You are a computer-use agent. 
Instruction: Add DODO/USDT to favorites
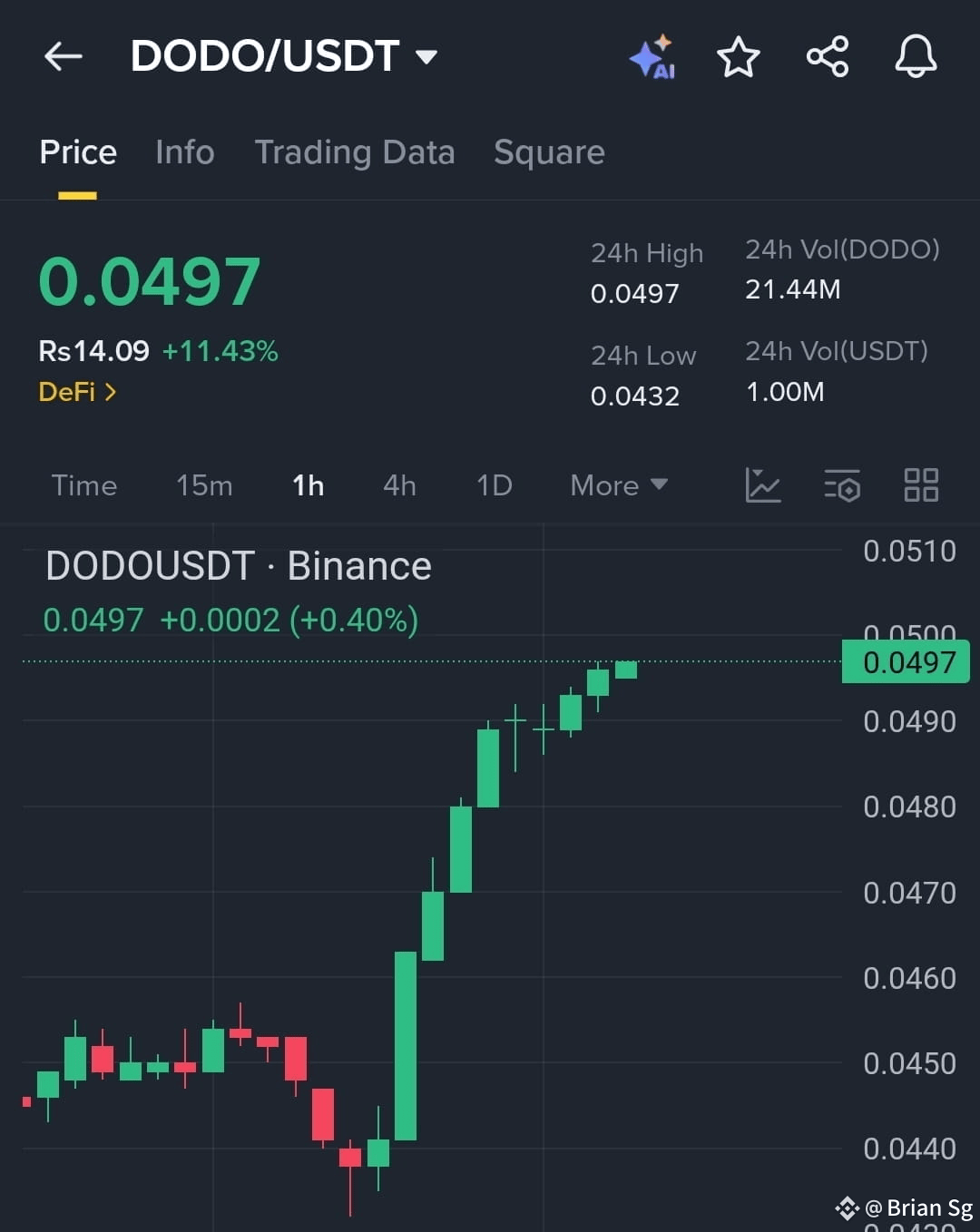tap(738, 56)
